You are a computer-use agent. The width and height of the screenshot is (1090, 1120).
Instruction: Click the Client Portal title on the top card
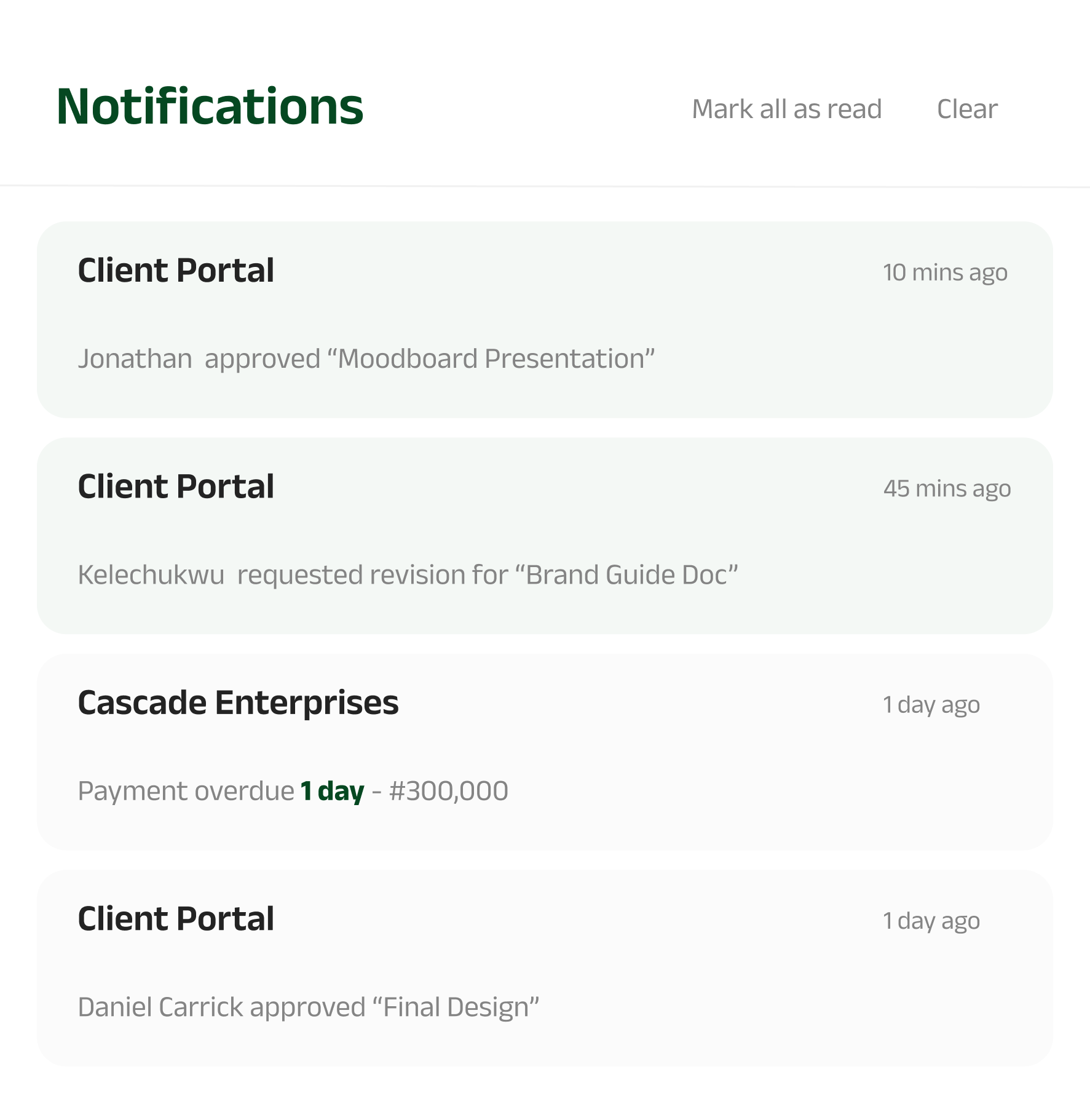pyautogui.click(x=177, y=269)
